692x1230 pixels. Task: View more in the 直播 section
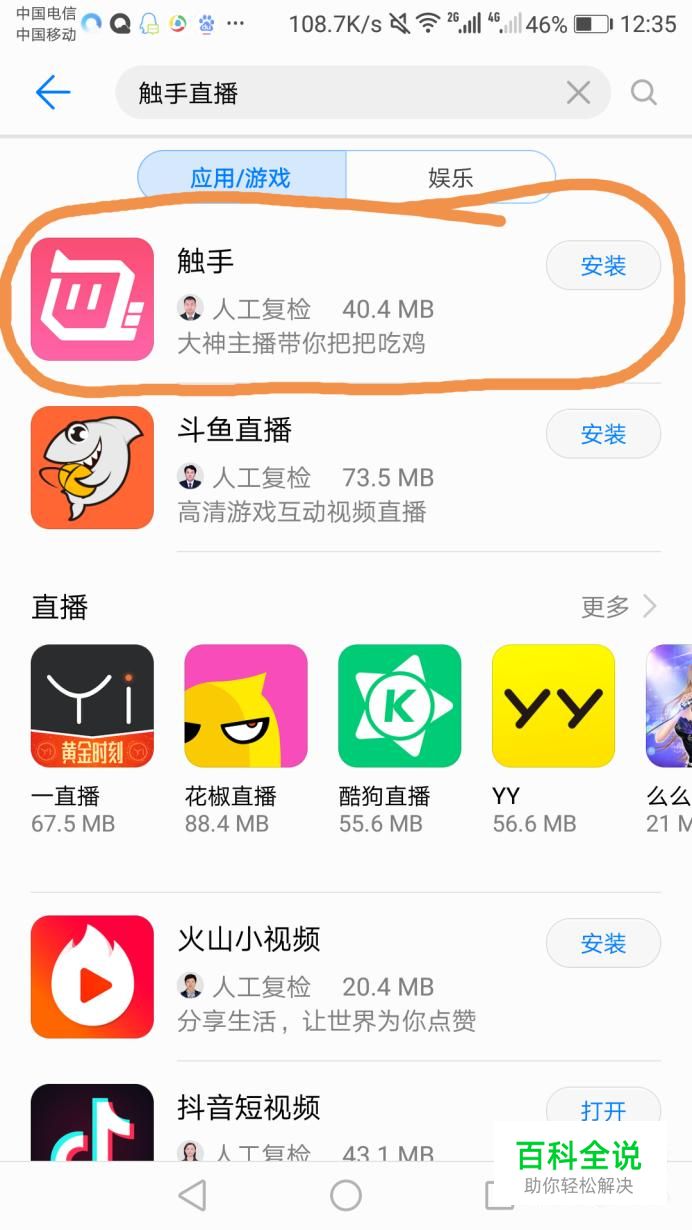click(619, 606)
